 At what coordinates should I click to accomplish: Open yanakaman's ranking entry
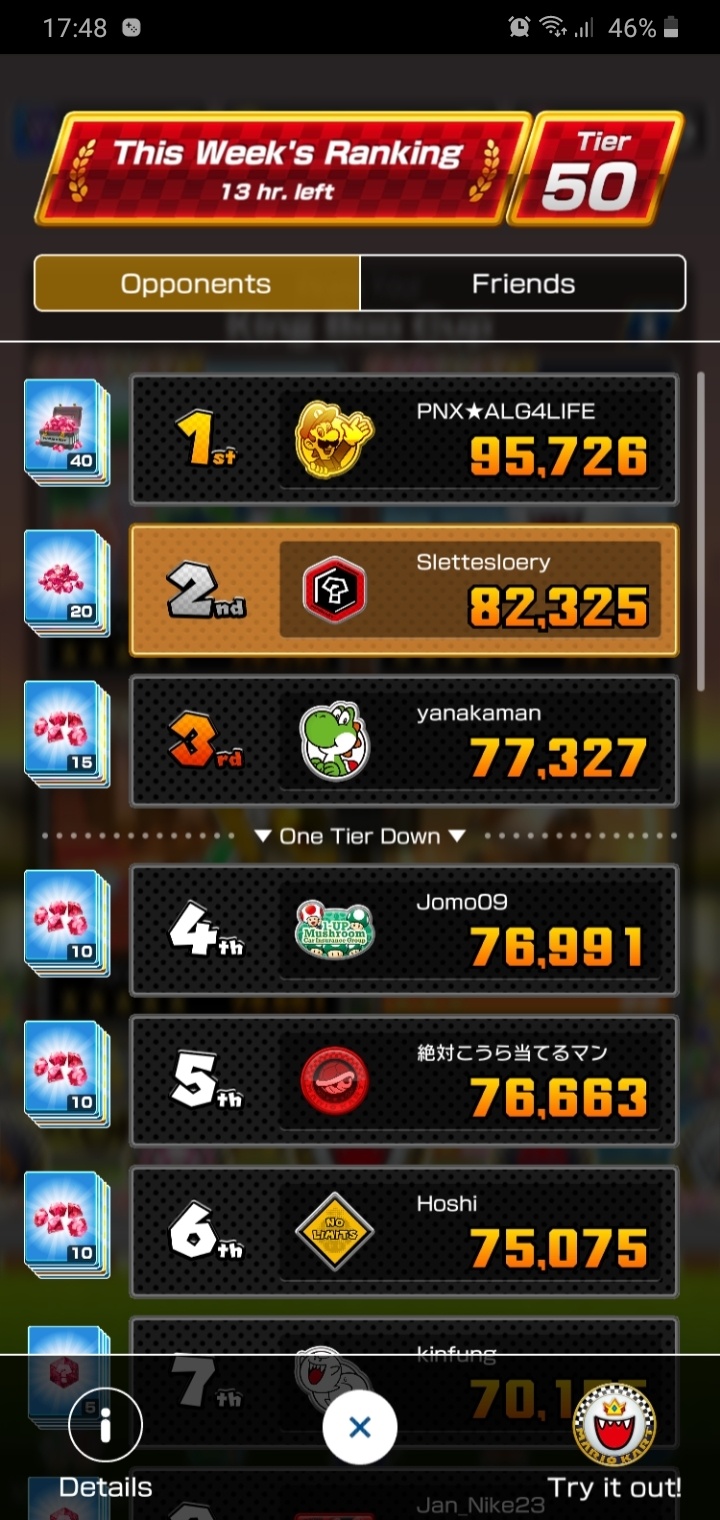point(404,741)
